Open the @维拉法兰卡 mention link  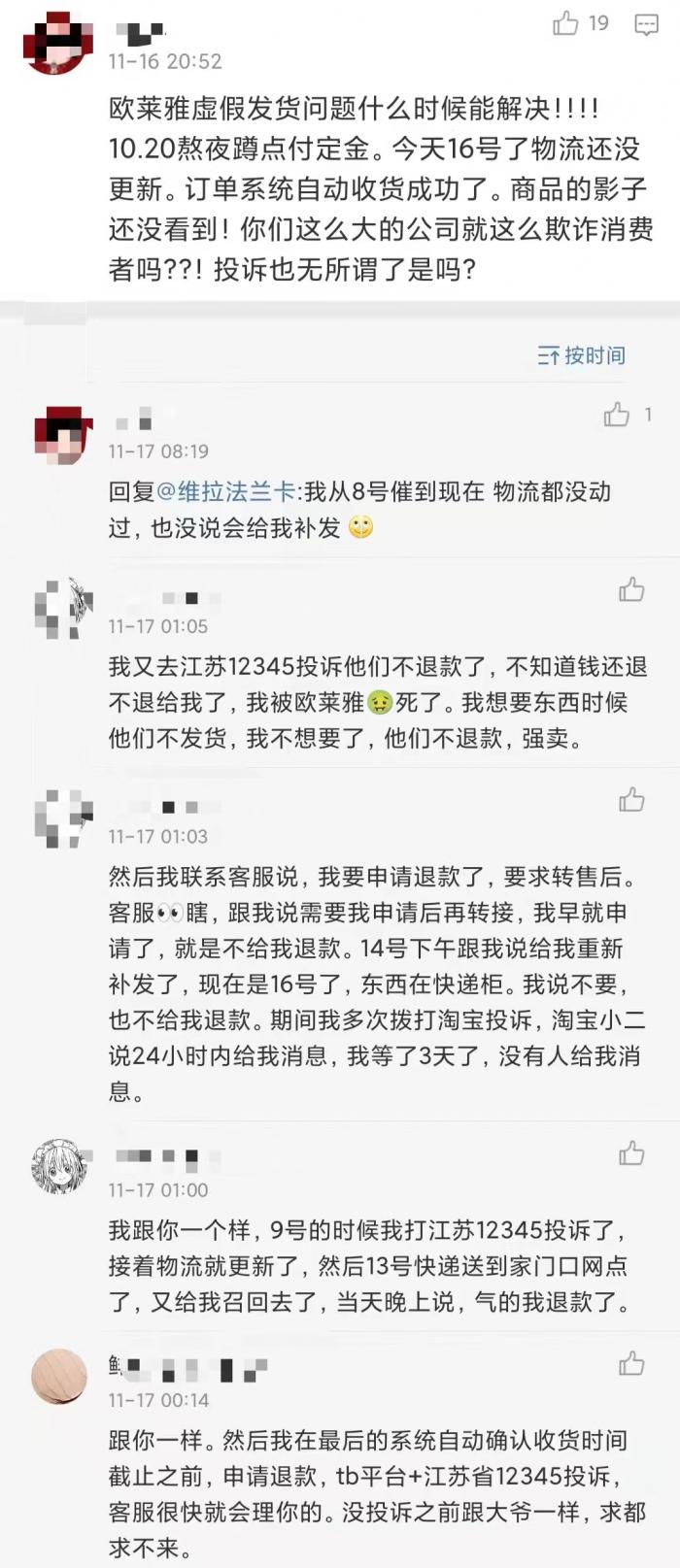tap(226, 492)
